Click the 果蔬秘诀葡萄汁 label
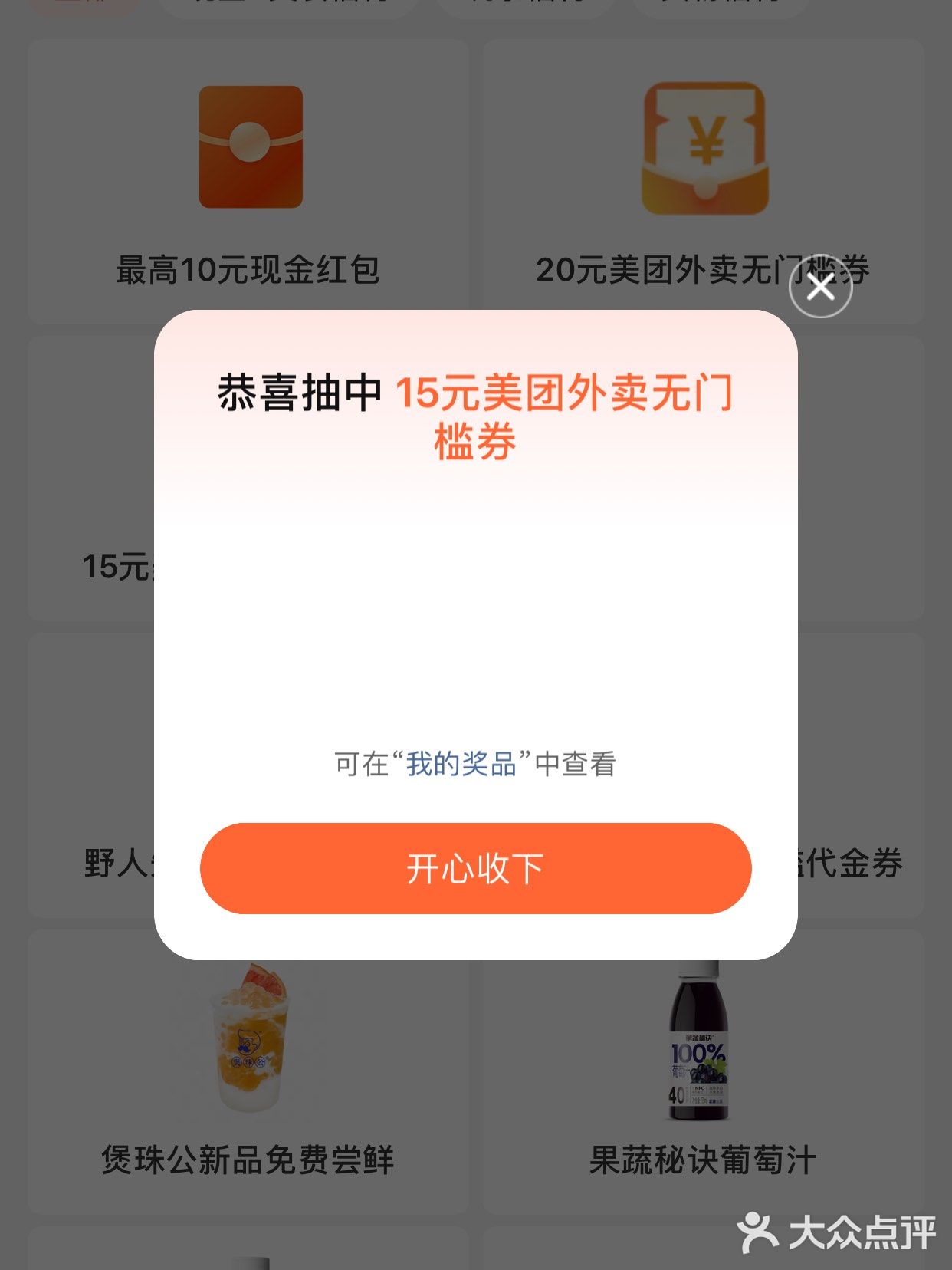Viewport: 952px width, 1270px height. coord(703,1160)
